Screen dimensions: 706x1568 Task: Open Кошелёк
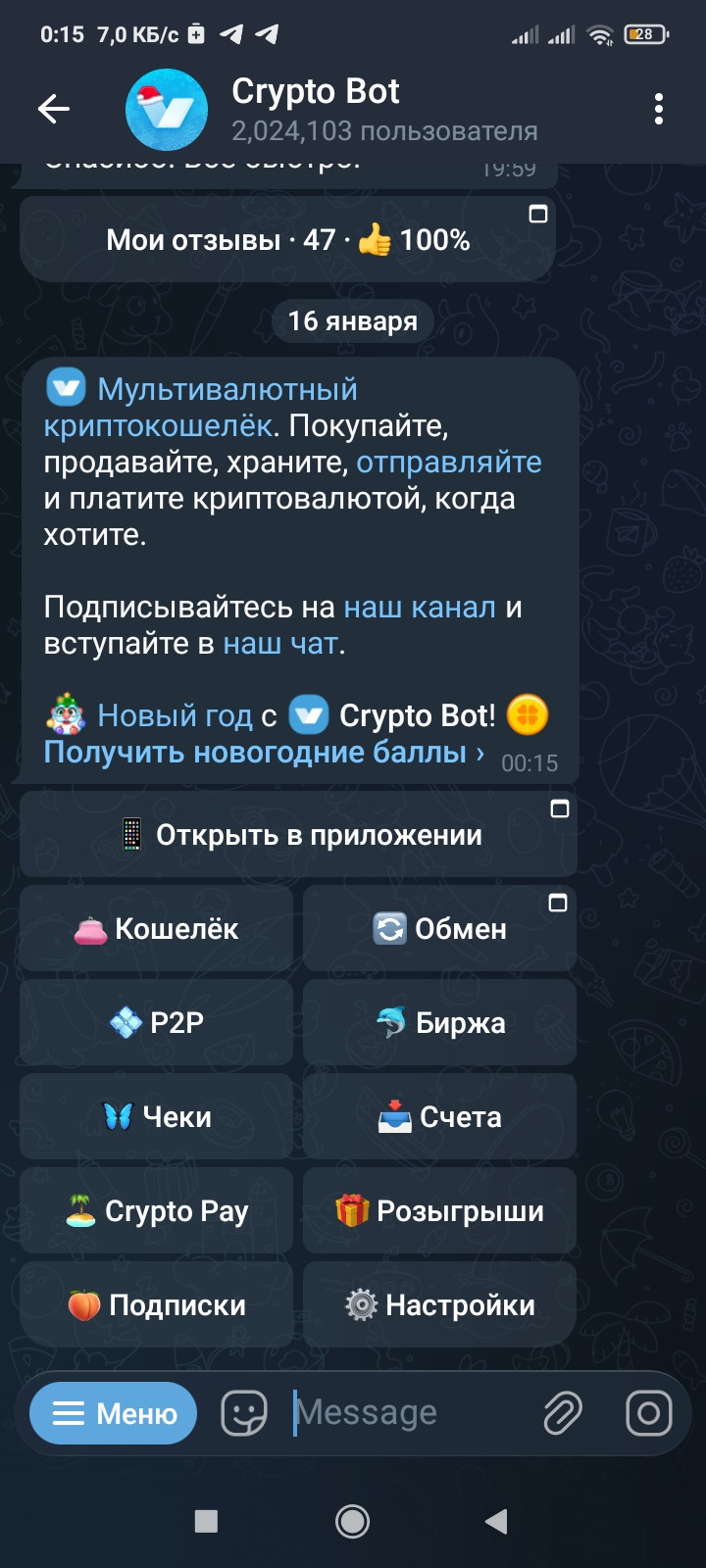click(x=157, y=929)
